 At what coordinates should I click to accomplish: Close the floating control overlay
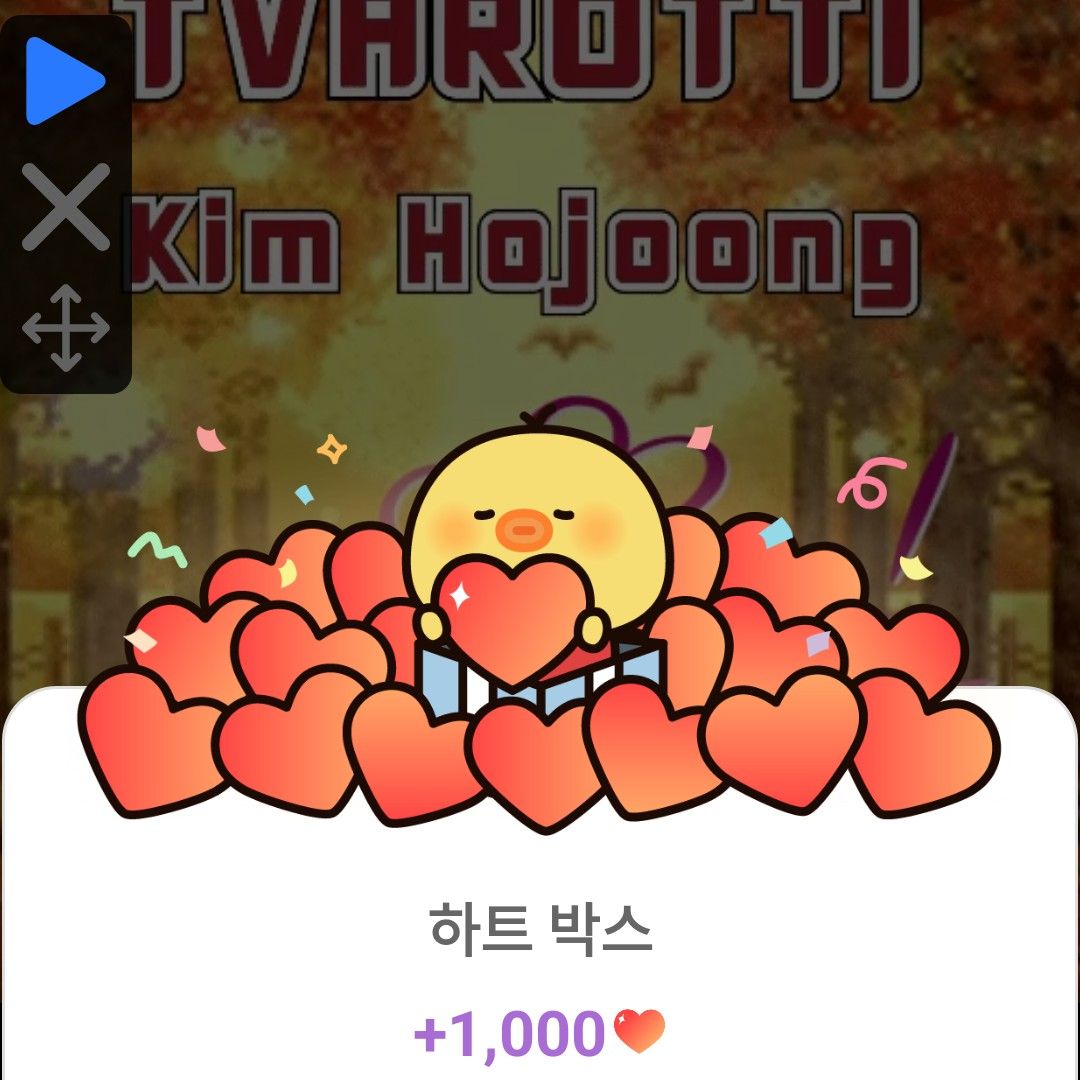pos(66,207)
